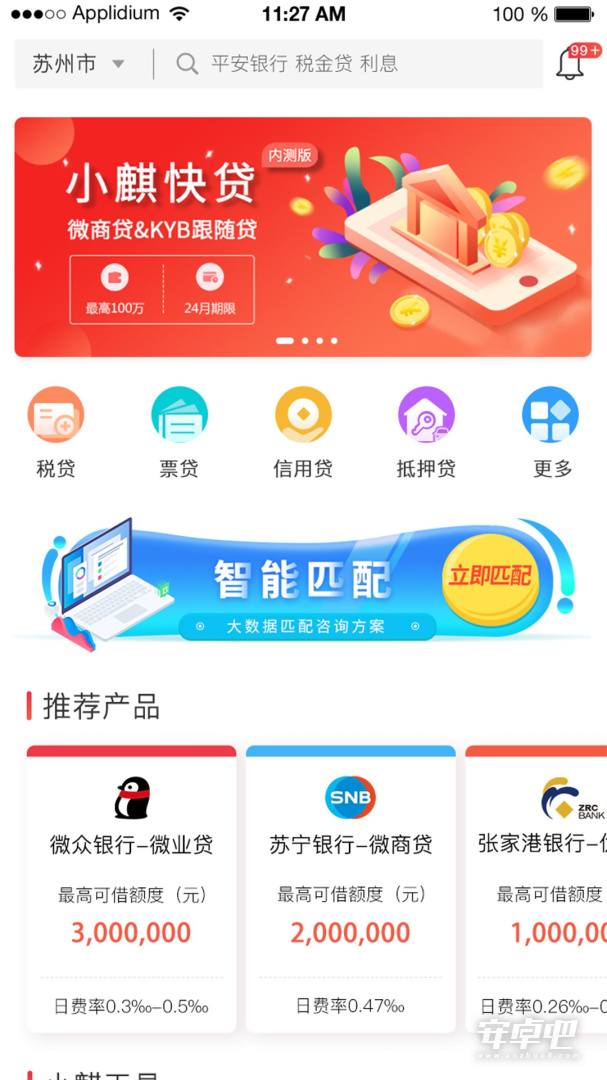Select the 抵押贷 category
This screenshot has width=607, height=1080.
[426, 433]
